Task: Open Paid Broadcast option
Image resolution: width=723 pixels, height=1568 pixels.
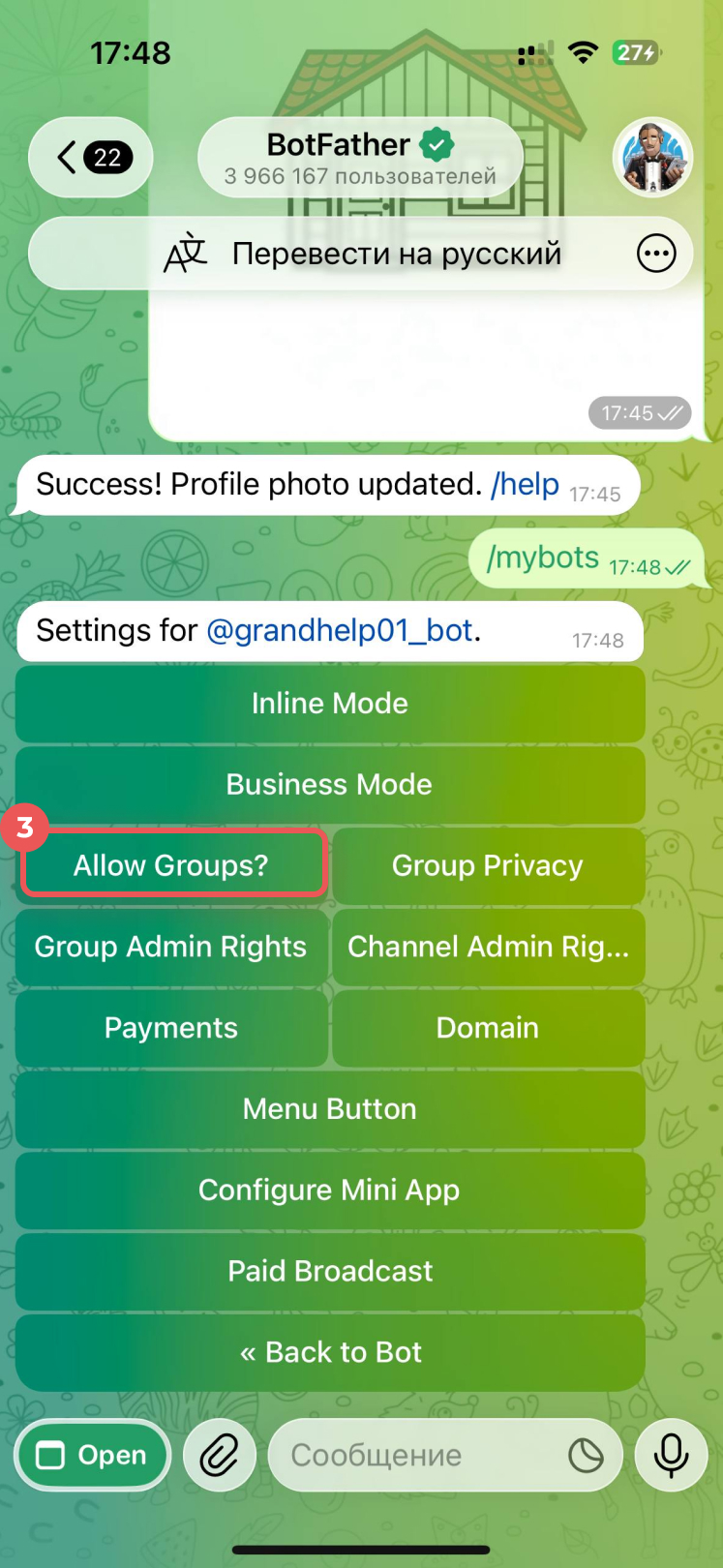Action: pos(330,1271)
